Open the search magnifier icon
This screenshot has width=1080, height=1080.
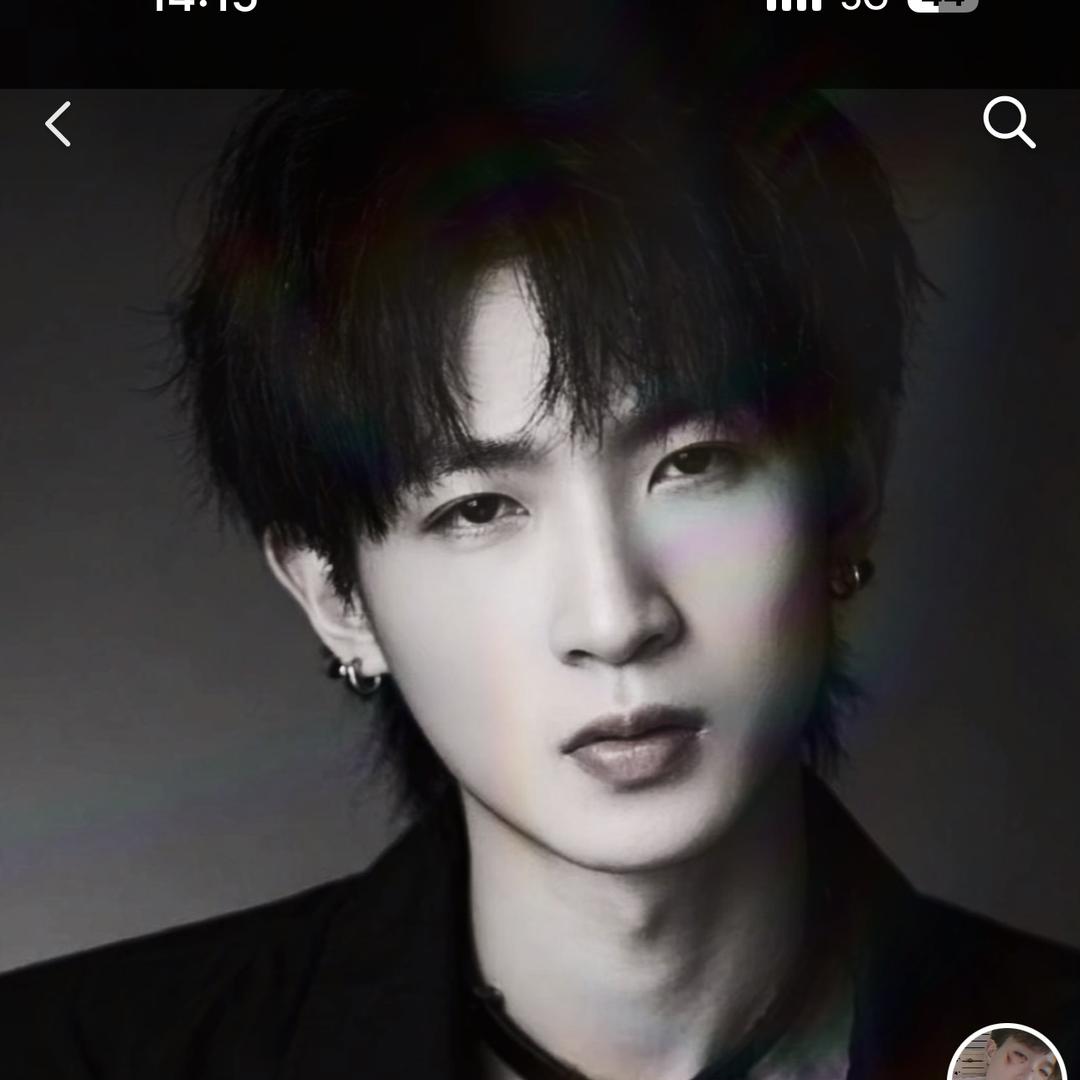1008,123
